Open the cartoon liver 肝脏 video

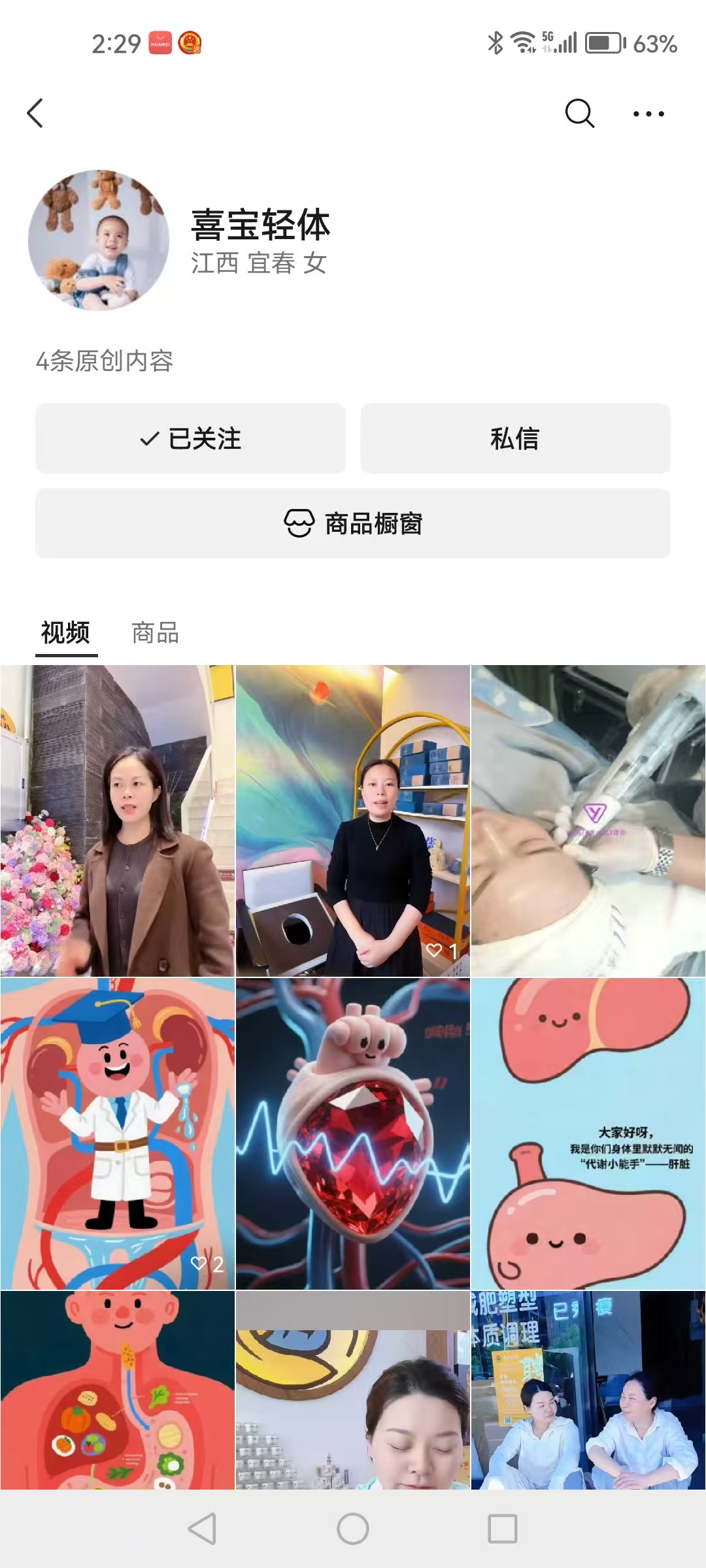point(588,1134)
